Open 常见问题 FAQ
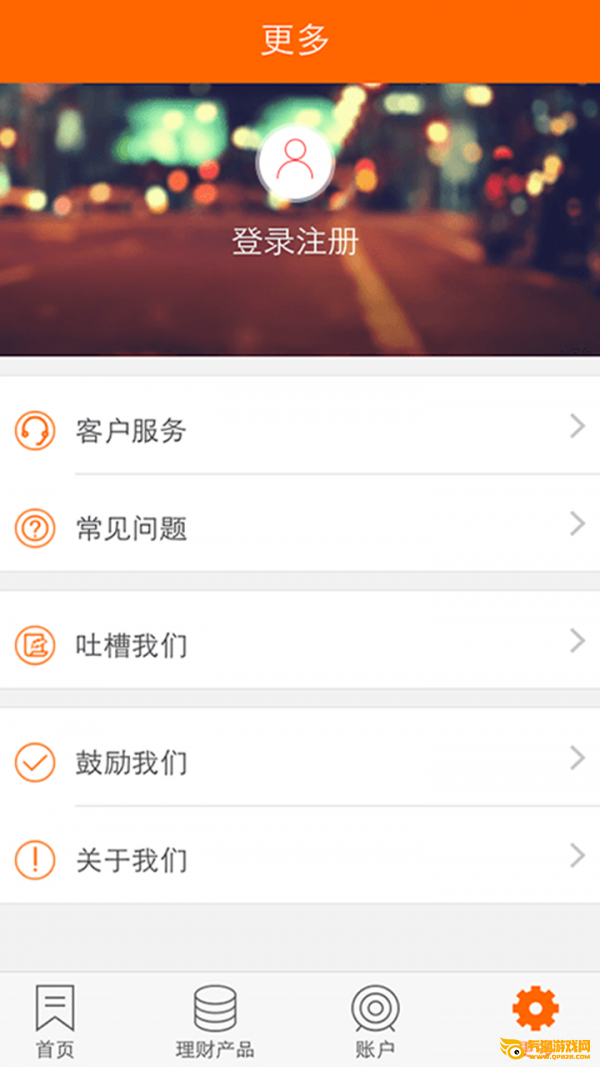 click(x=300, y=527)
